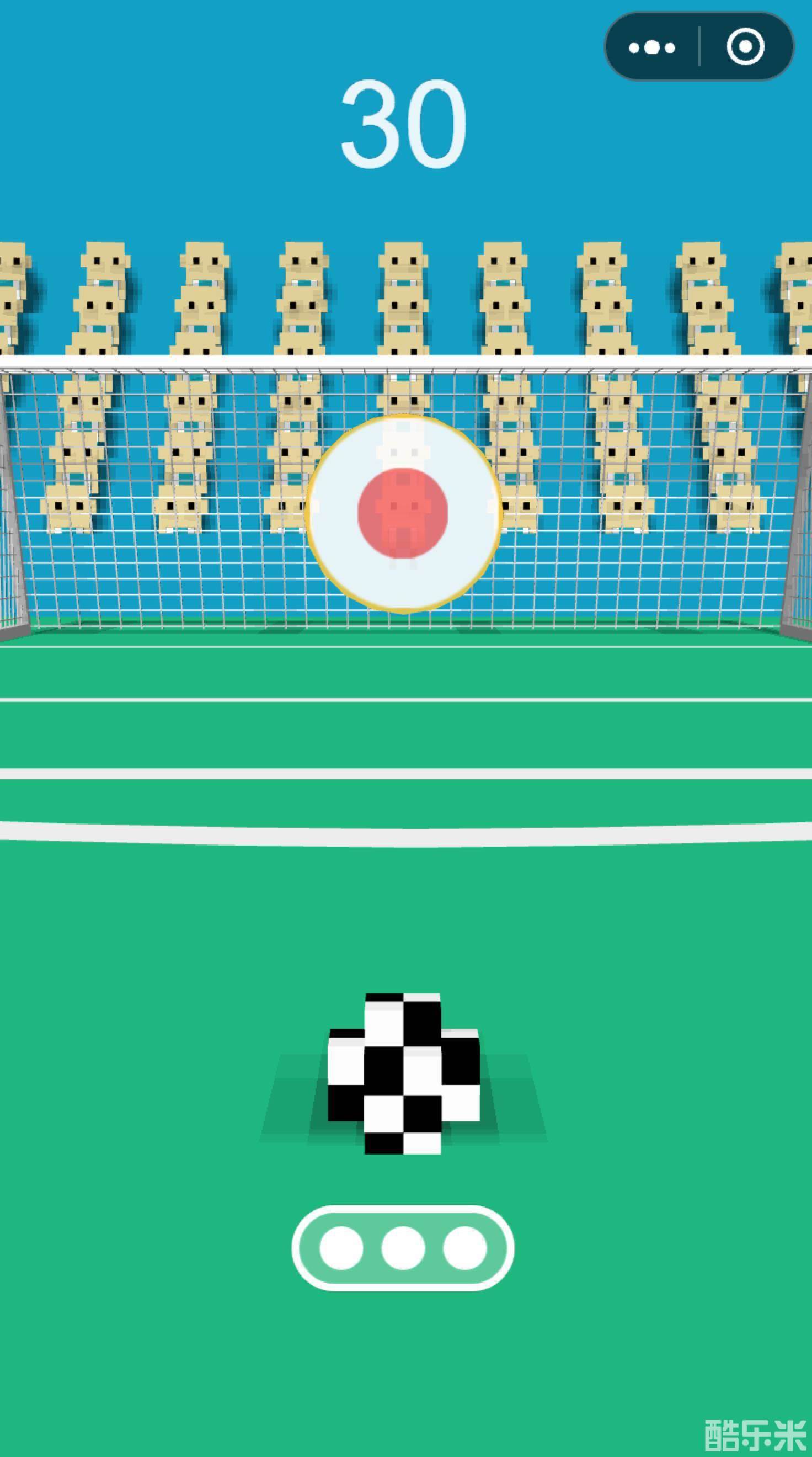Close the mini program with the circle button

pos(745,47)
